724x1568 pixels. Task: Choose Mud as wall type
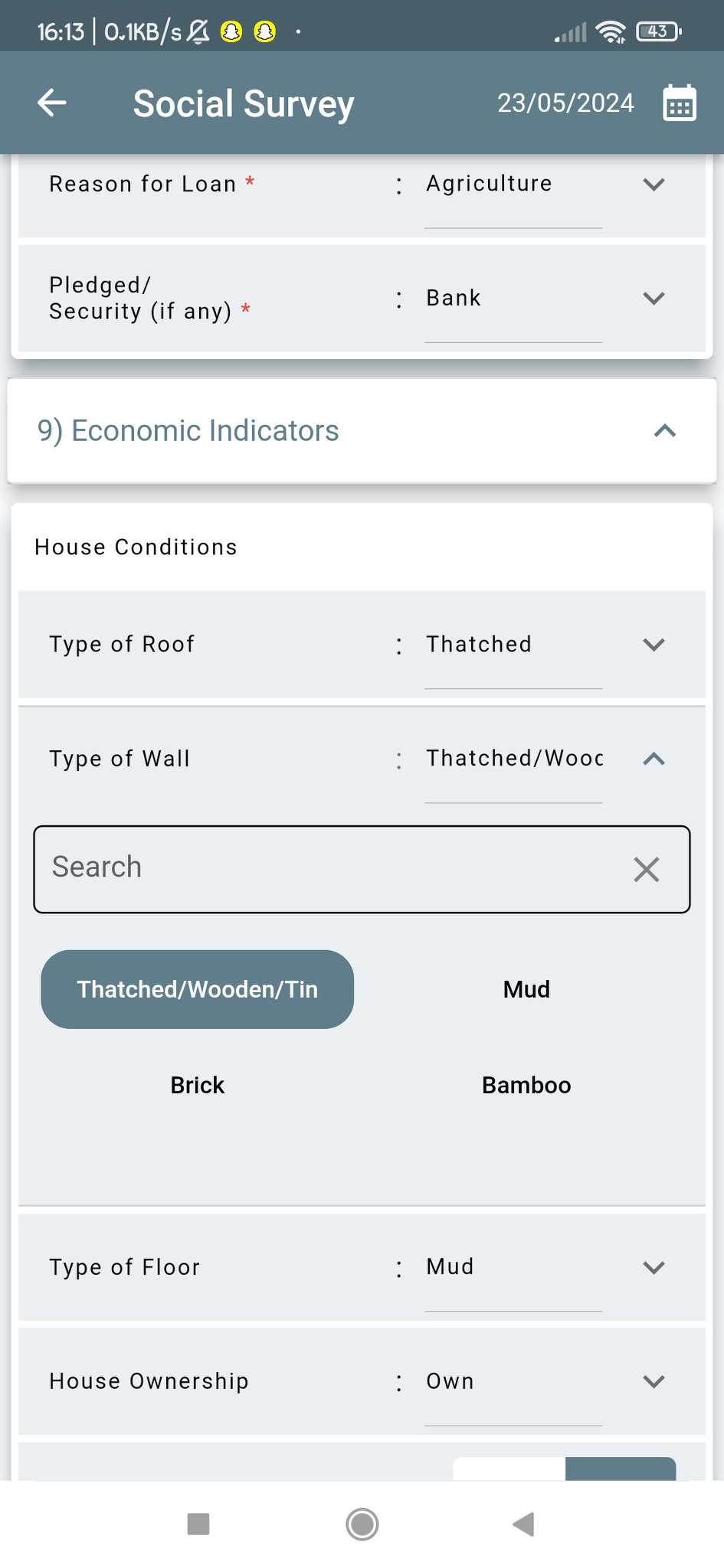(526, 989)
